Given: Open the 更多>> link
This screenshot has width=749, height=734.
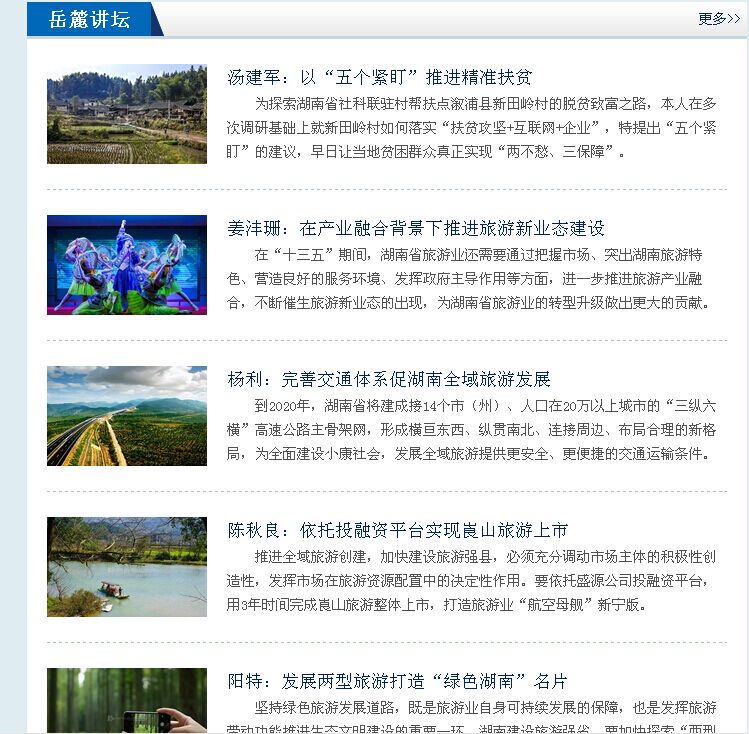Looking at the screenshot, I should 718,19.
